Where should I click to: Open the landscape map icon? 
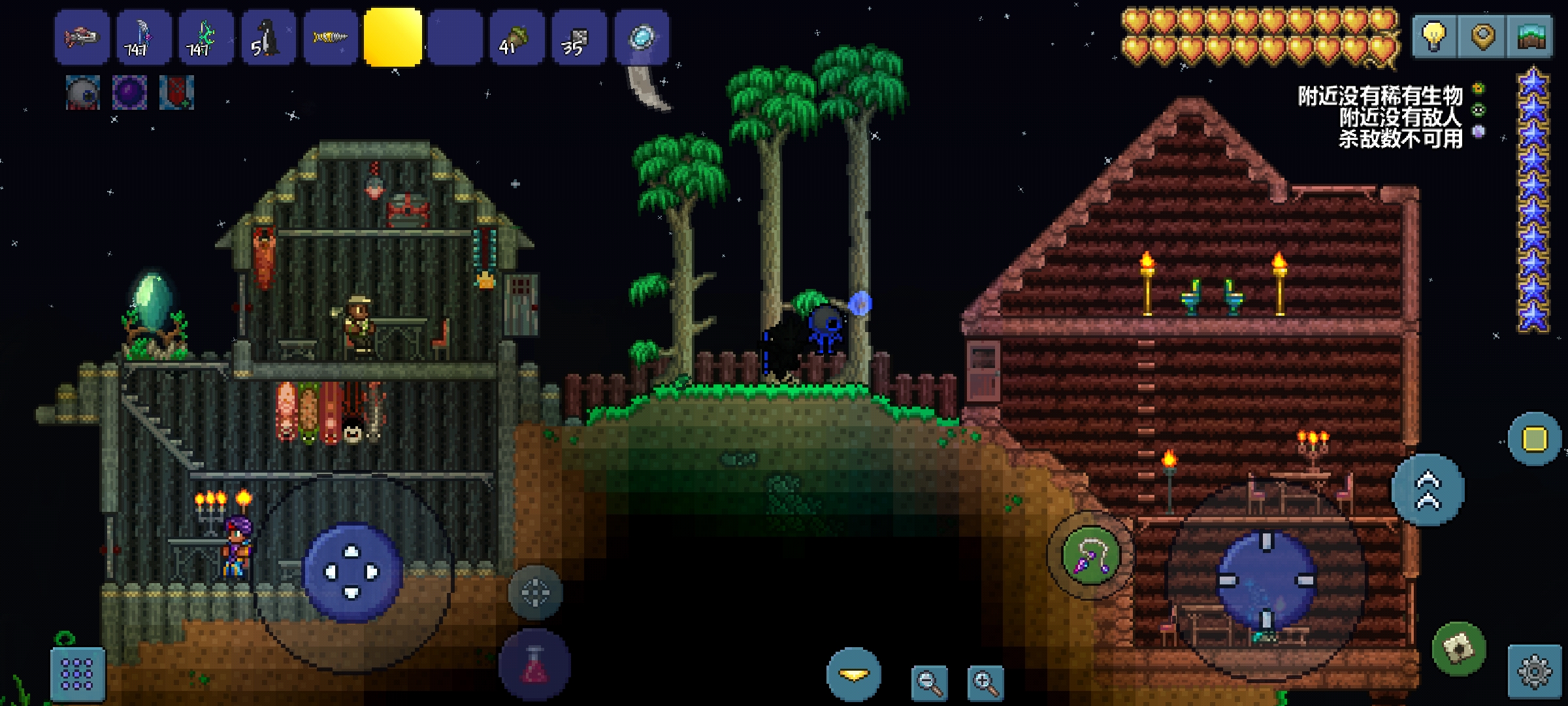pyautogui.click(x=1530, y=36)
